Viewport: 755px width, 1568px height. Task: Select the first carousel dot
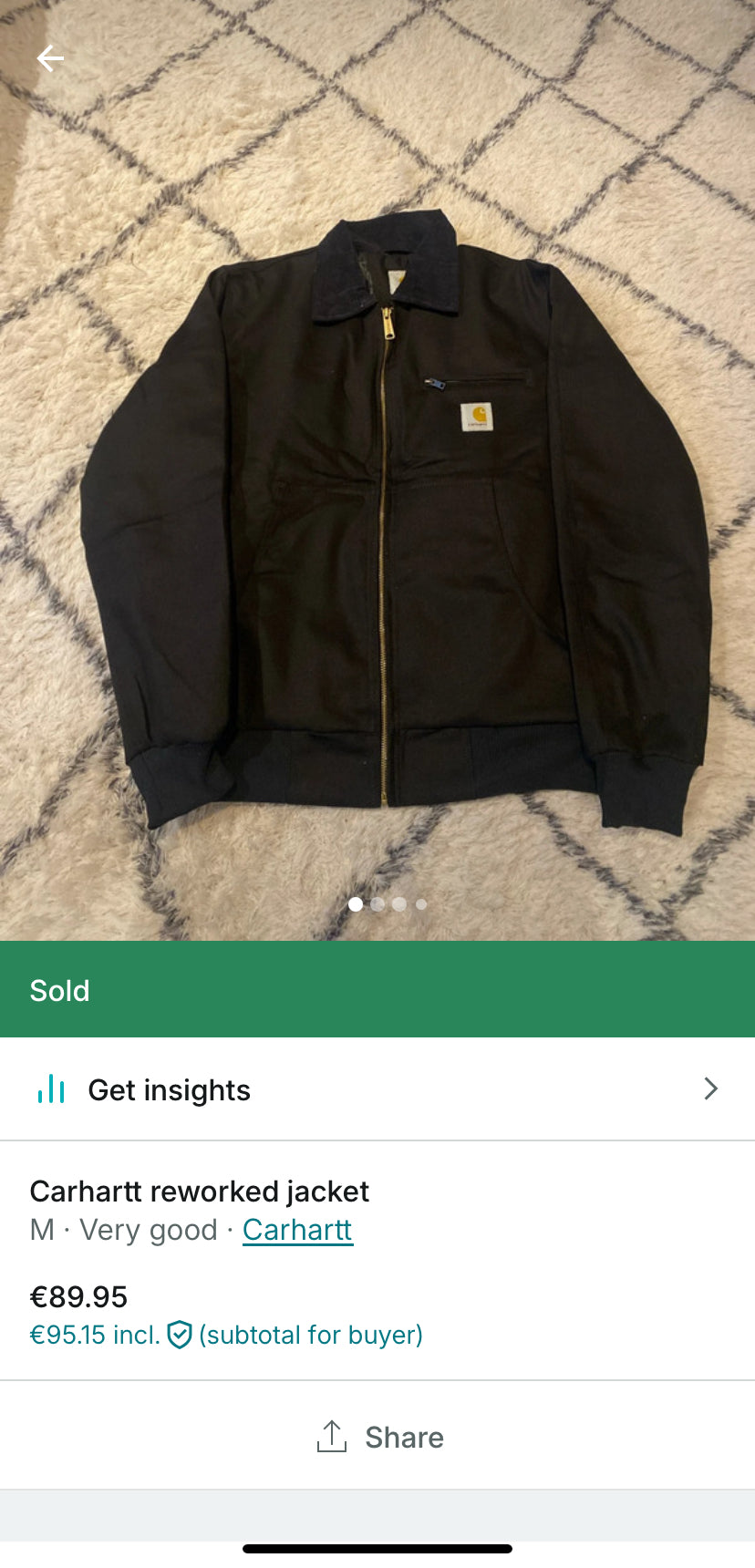[356, 904]
